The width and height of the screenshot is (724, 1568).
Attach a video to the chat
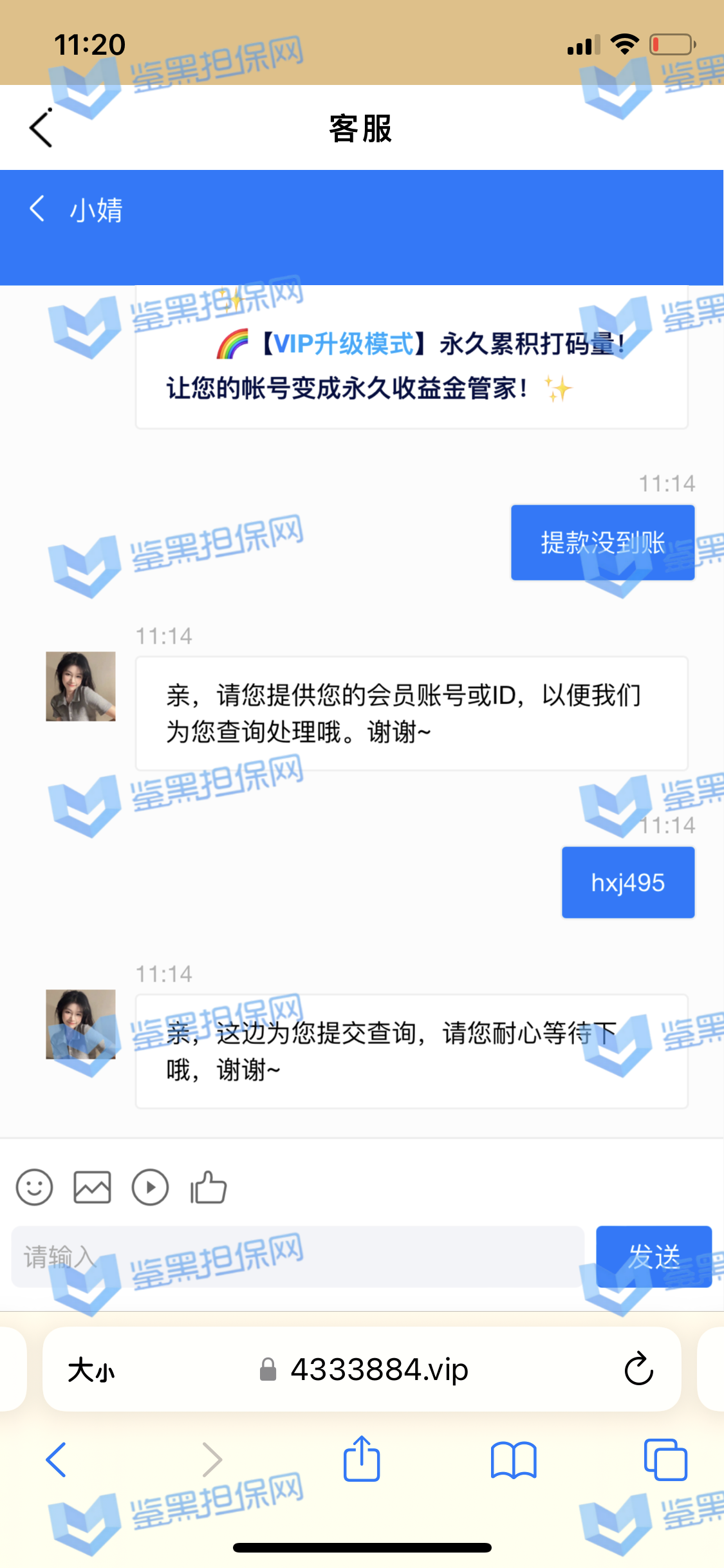coord(150,1187)
